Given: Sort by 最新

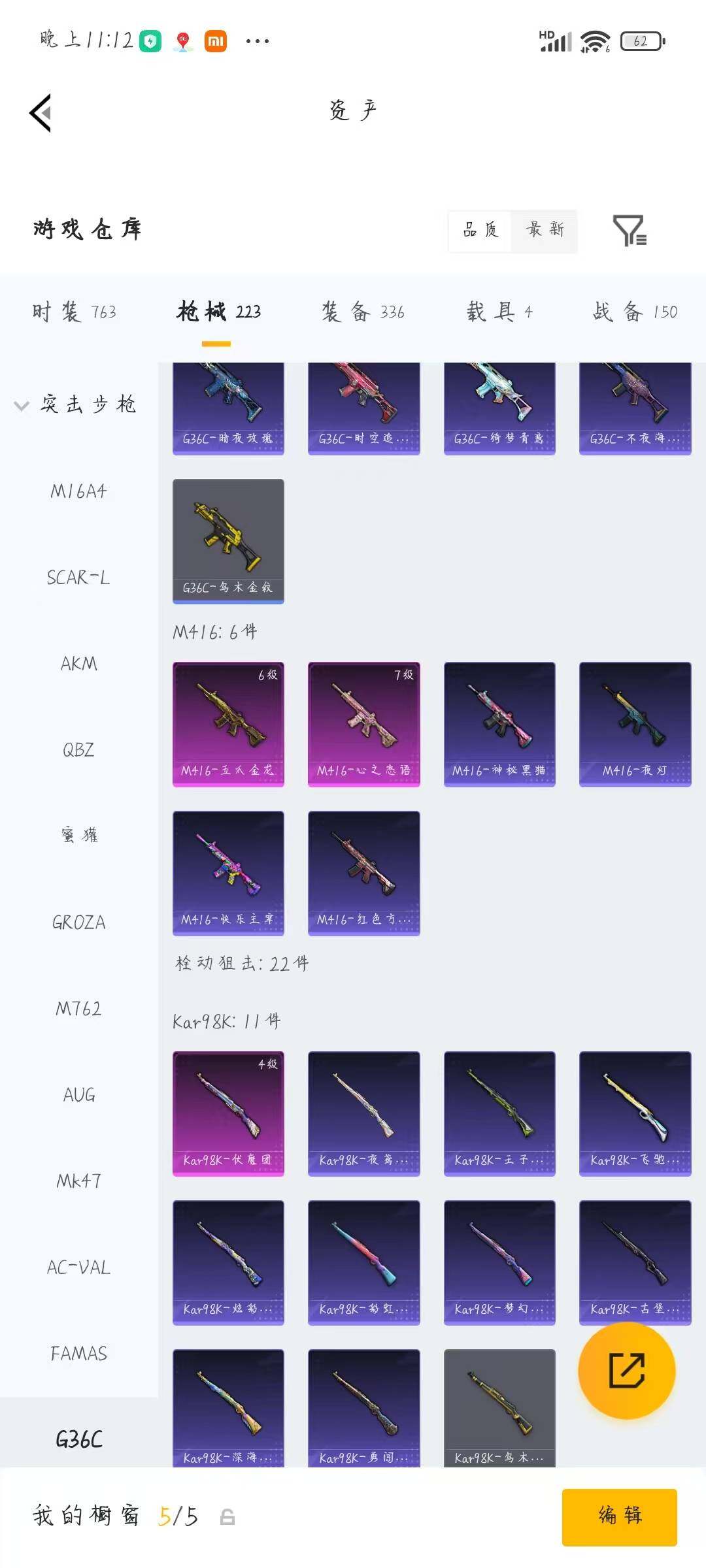Looking at the screenshot, I should click(545, 230).
